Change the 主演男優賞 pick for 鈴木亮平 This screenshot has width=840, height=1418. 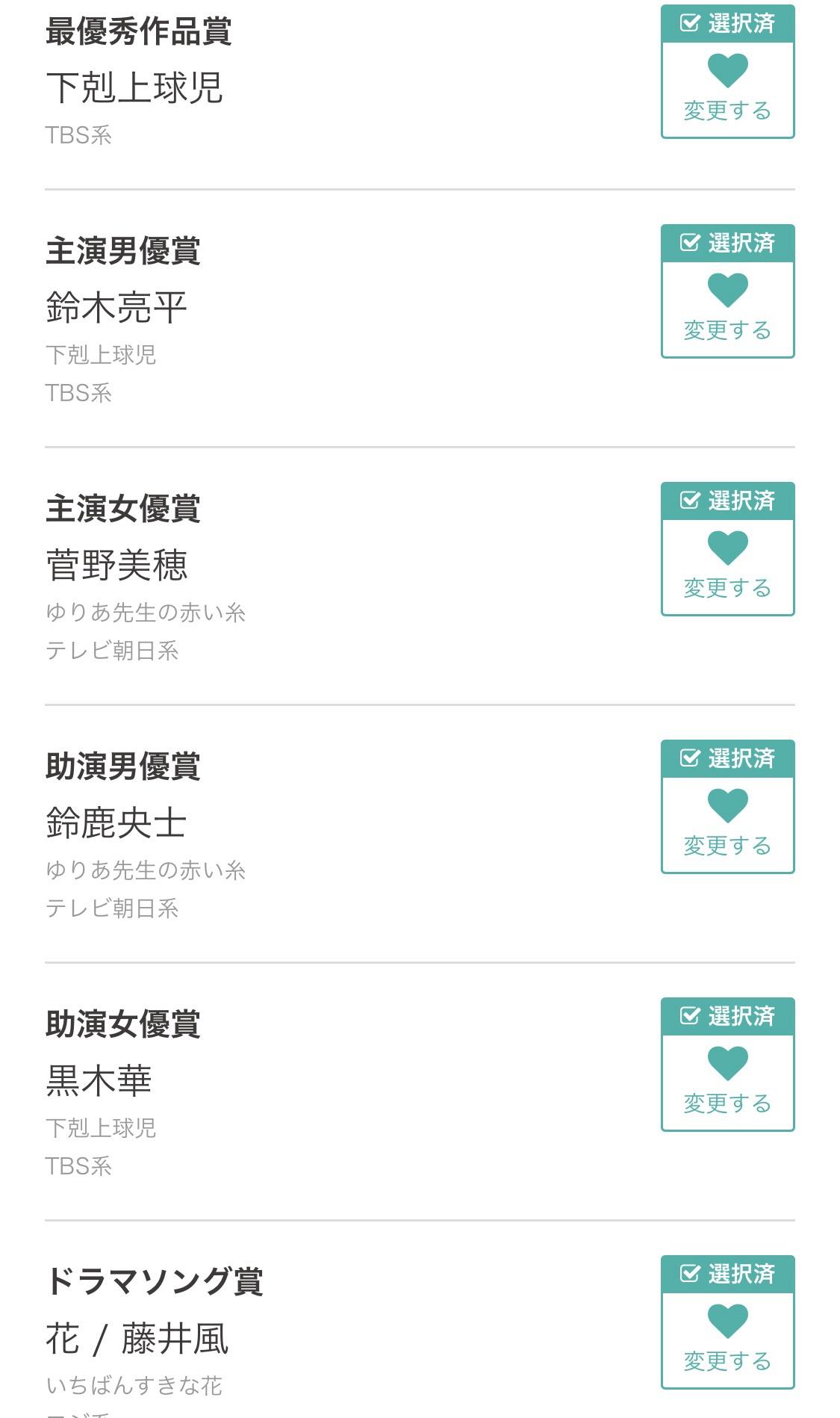pos(727,309)
